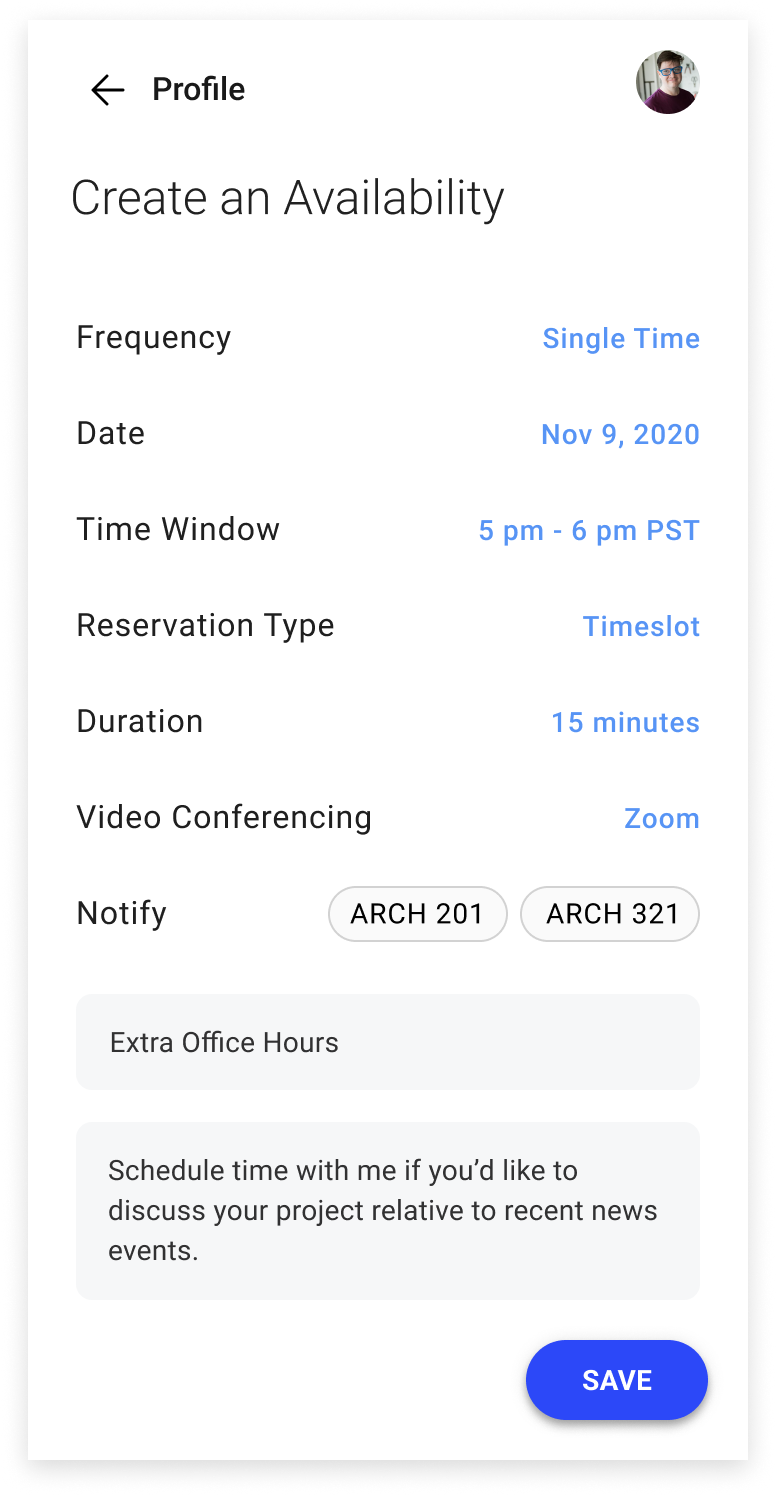
Task: Go back using the arrow beside Profile
Action: point(107,90)
